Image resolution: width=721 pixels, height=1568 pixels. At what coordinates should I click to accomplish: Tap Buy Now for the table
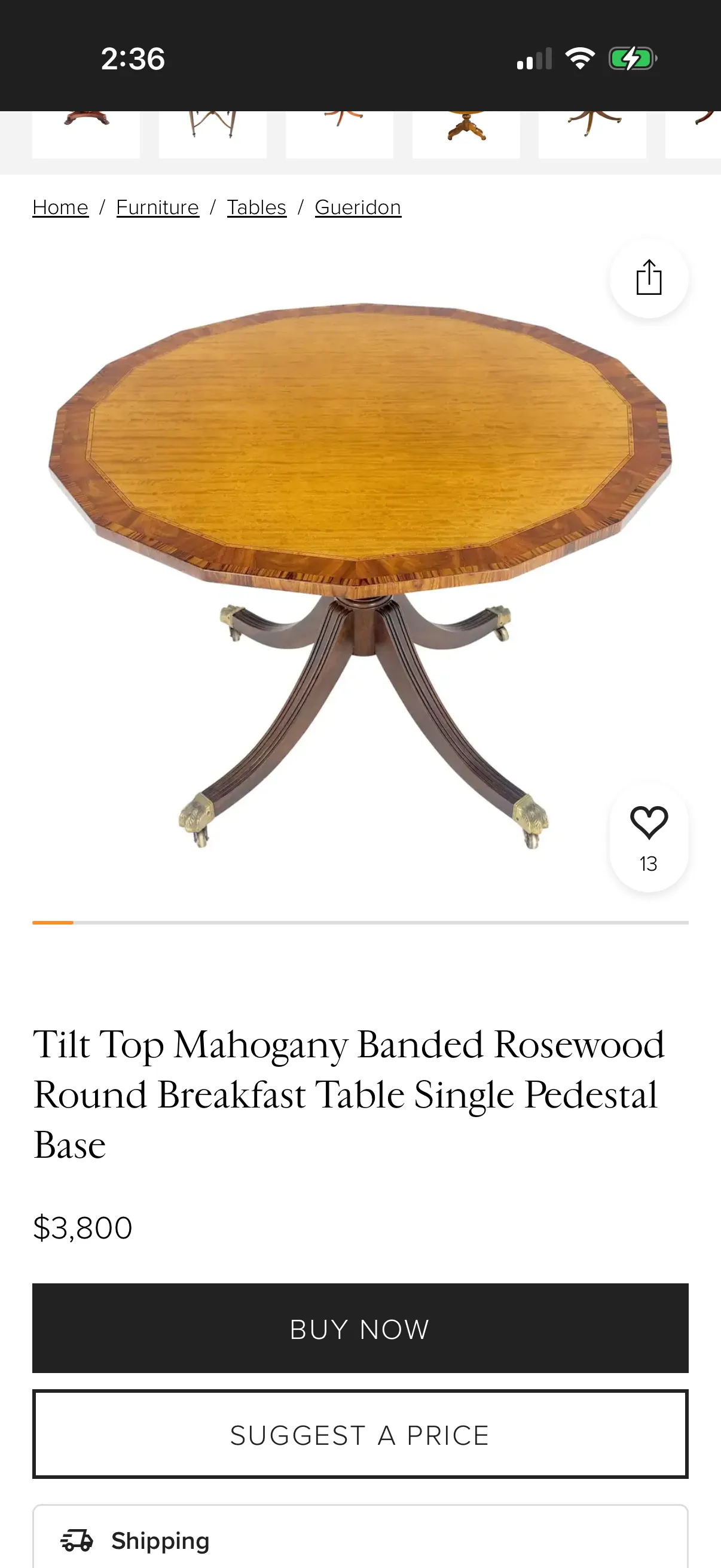coord(360,1329)
